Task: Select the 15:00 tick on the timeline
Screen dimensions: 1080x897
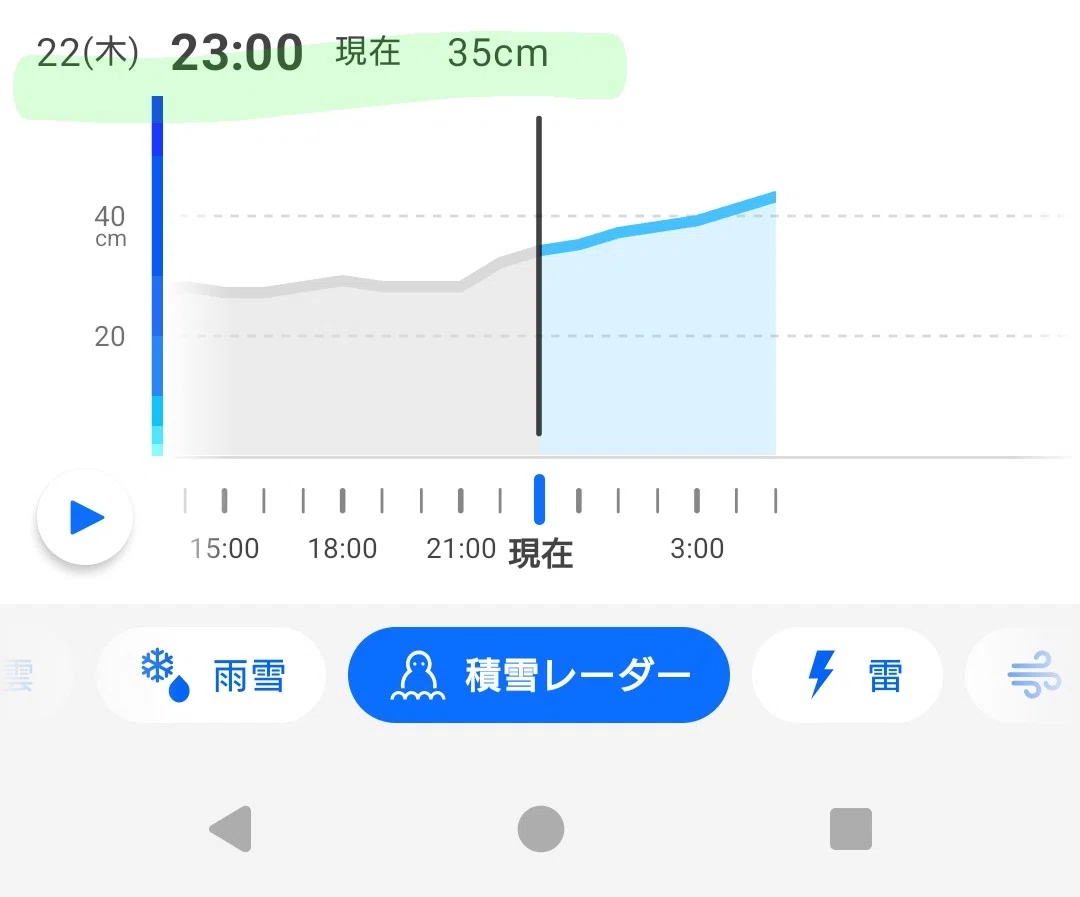Action: tap(225, 501)
